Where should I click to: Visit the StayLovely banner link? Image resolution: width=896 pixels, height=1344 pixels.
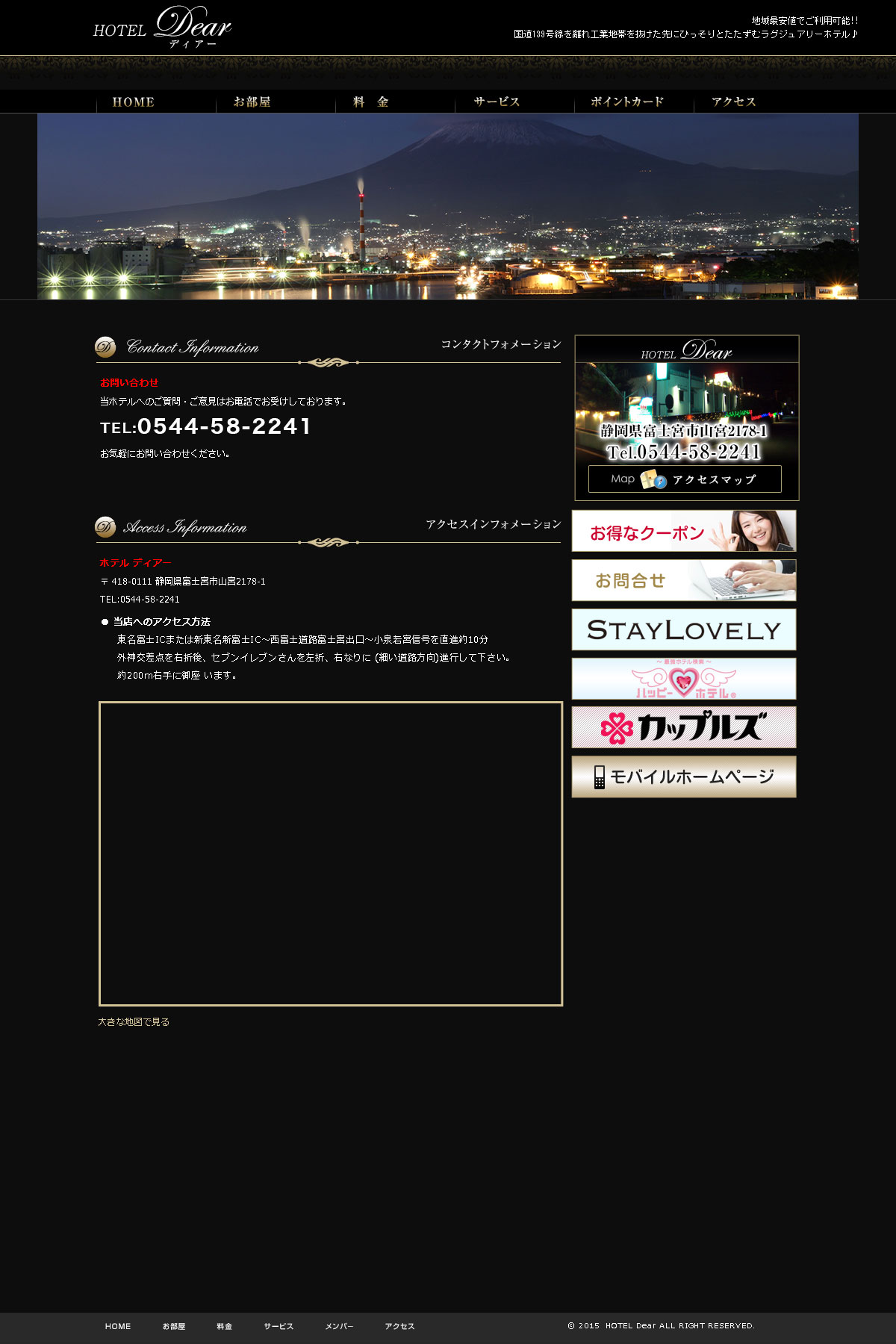(x=684, y=629)
